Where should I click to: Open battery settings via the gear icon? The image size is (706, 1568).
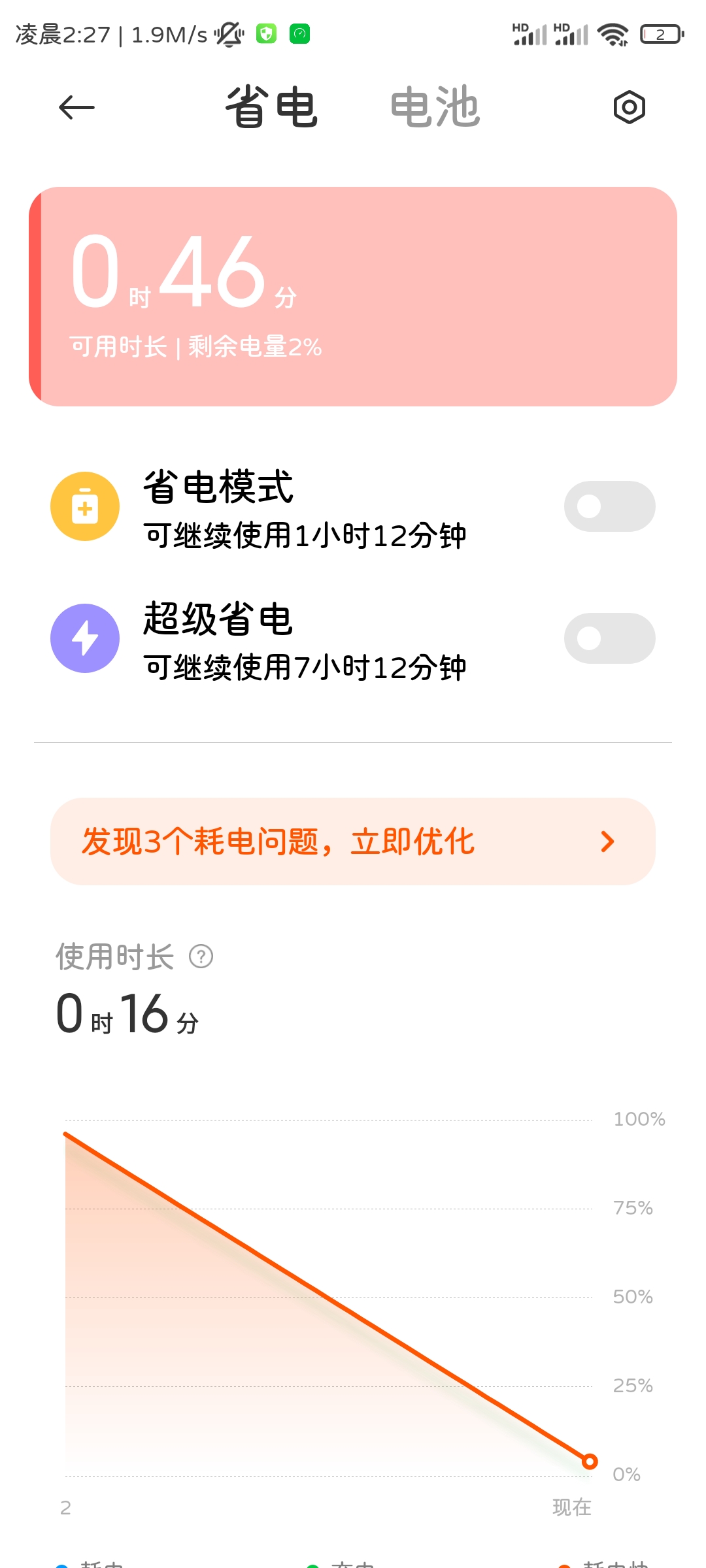[x=629, y=107]
